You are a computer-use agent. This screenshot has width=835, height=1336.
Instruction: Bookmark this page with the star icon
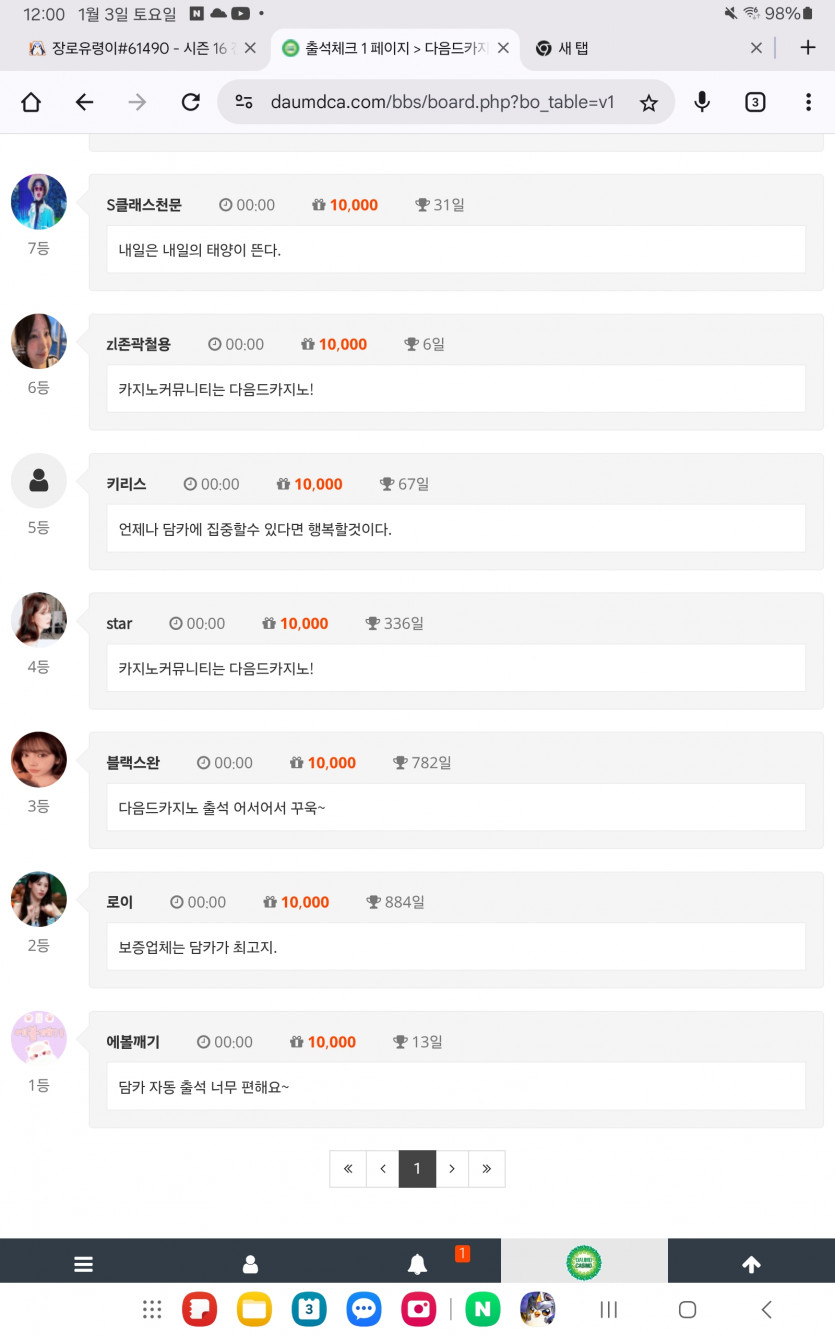[650, 101]
